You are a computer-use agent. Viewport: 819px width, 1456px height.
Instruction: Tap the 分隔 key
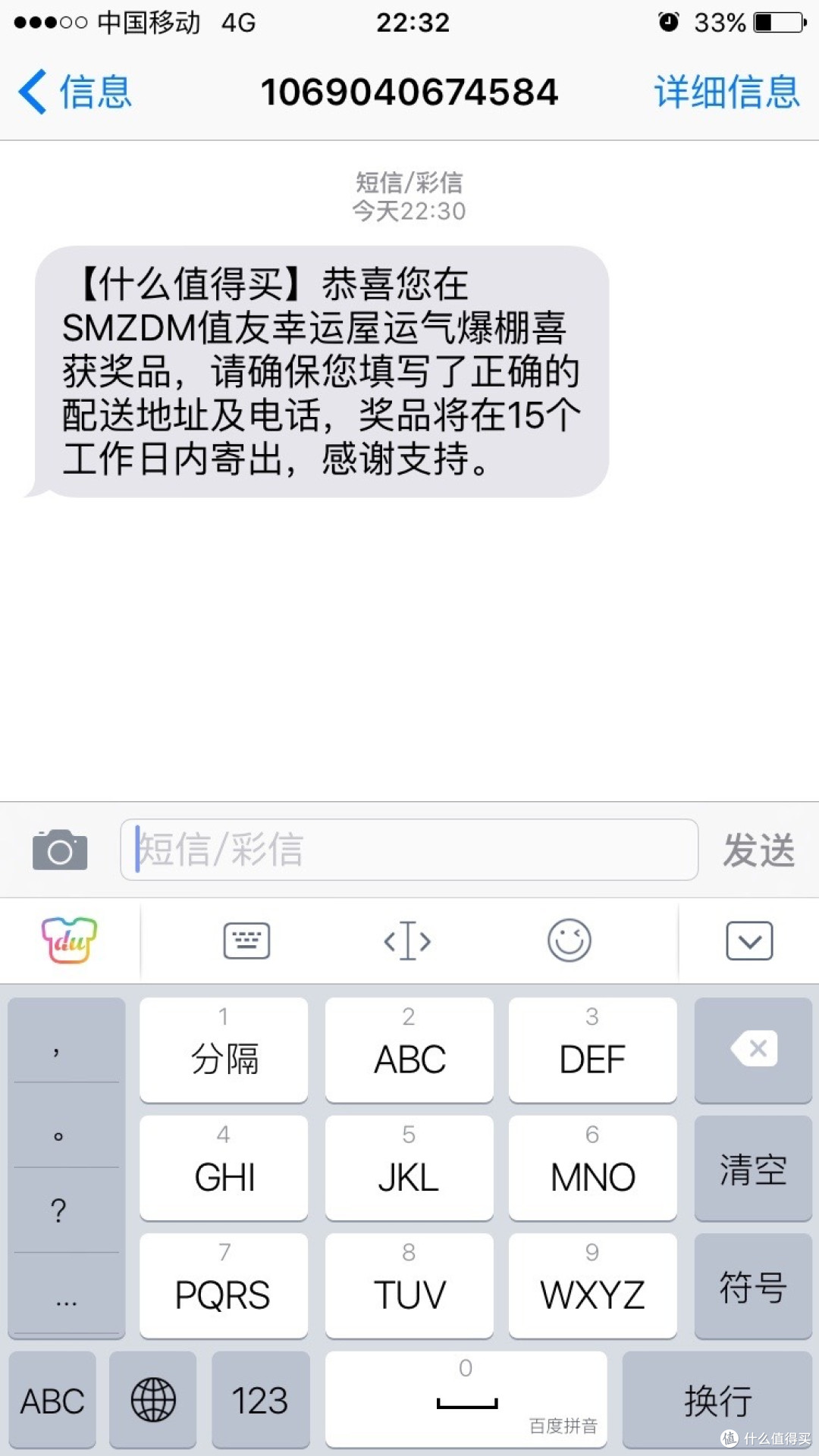[224, 1050]
